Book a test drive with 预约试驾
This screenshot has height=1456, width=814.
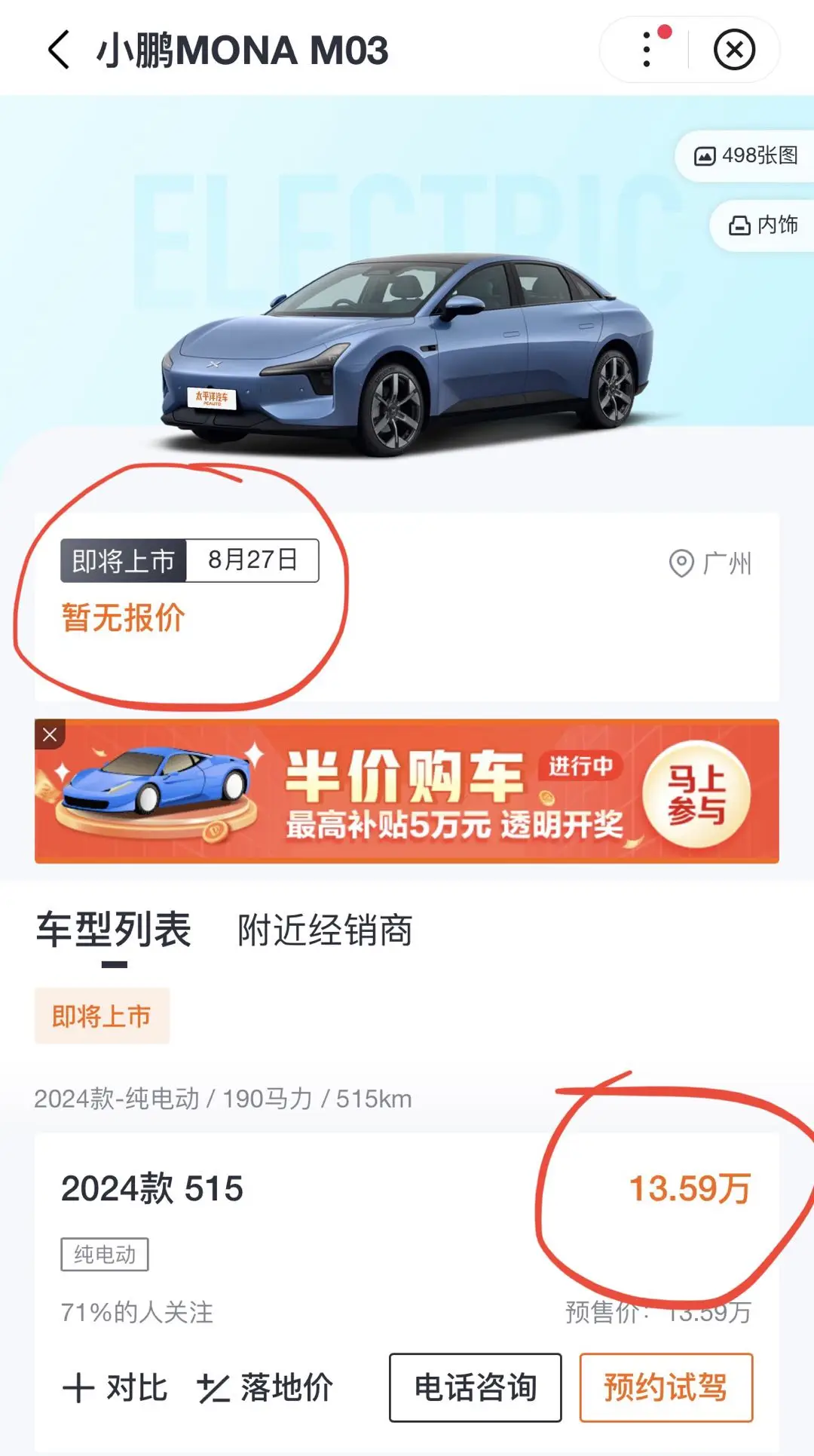tap(666, 1387)
